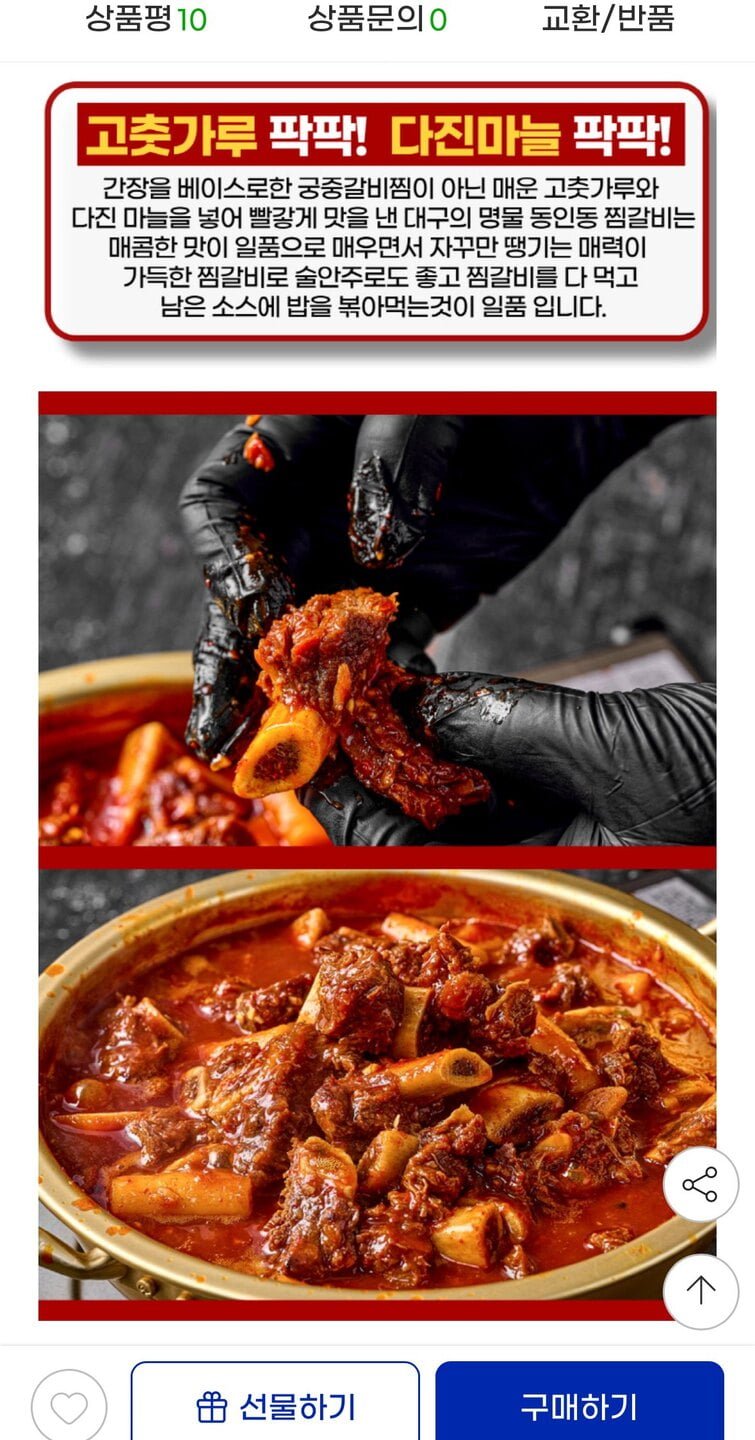Add product to wishlist with heart

click(69, 1407)
